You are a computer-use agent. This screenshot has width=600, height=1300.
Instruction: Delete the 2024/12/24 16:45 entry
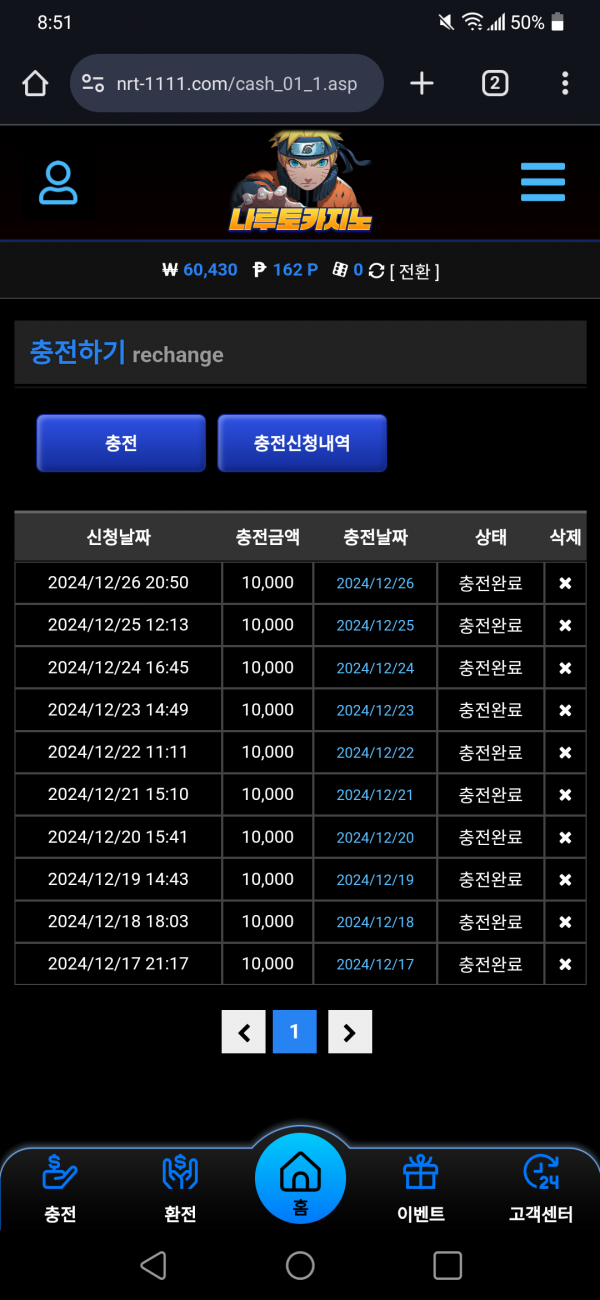tap(565, 668)
